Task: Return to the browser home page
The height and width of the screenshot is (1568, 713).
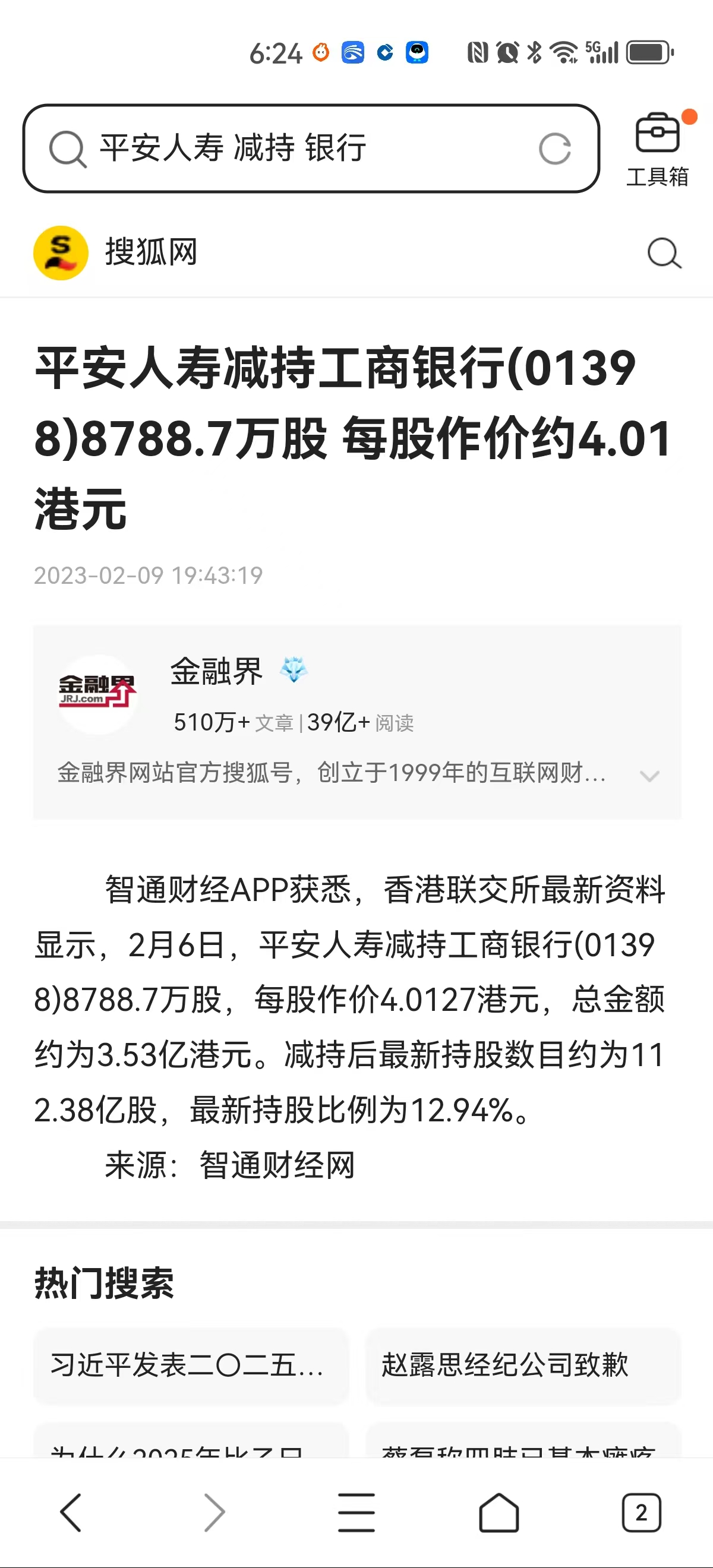Action: click(x=499, y=1513)
